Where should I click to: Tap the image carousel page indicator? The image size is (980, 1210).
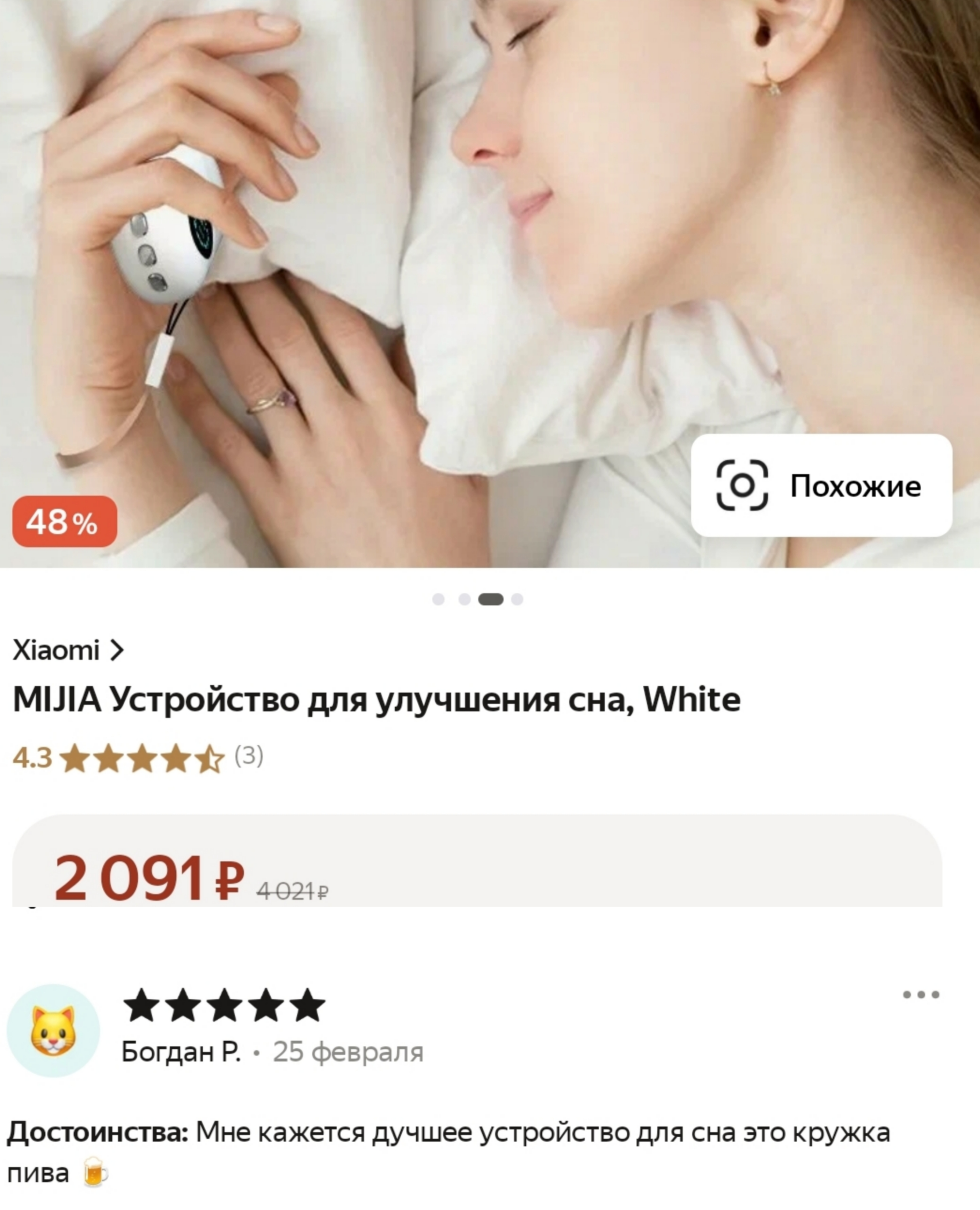tap(477, 599)
